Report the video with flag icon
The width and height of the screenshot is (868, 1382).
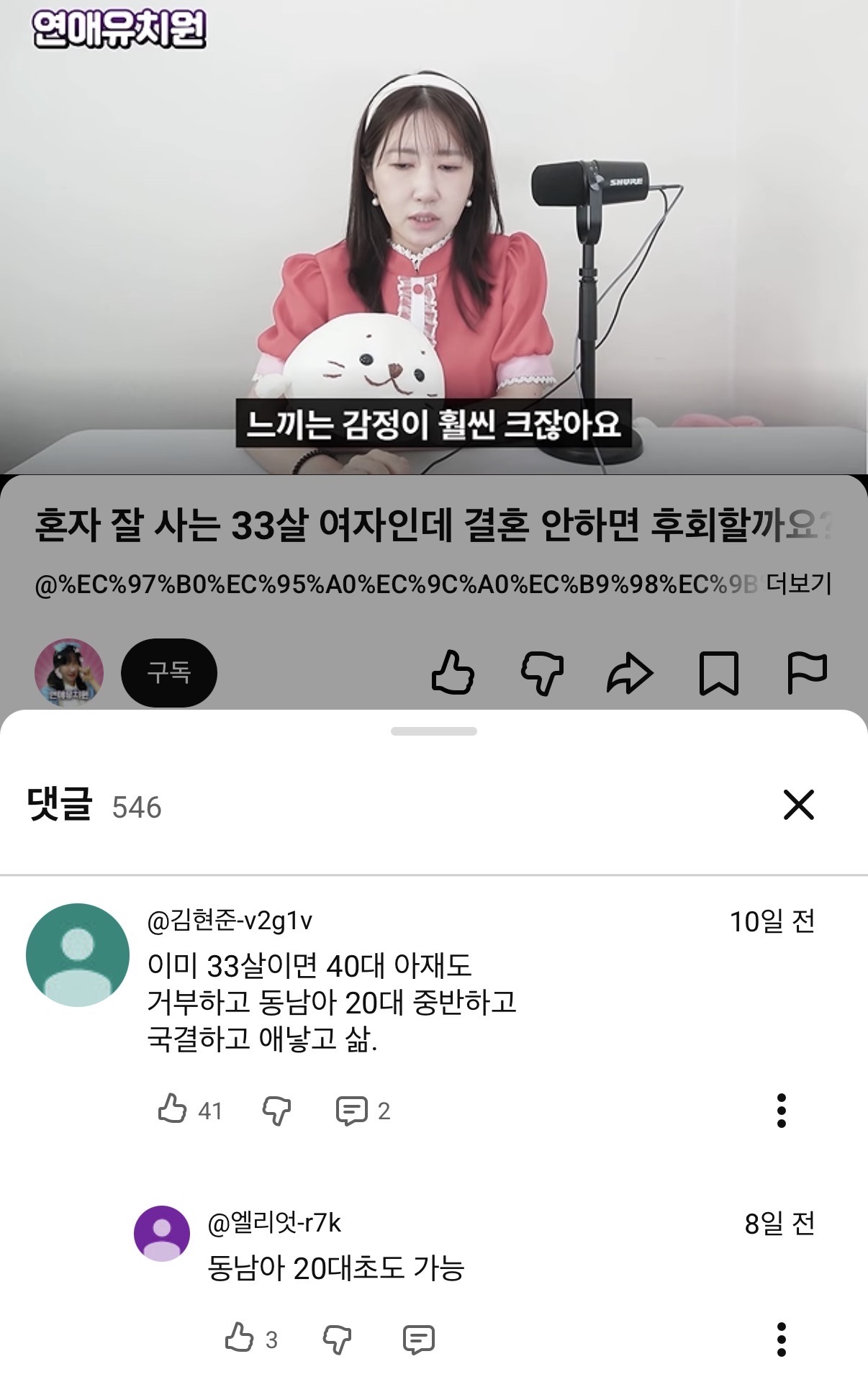(807, 674)
